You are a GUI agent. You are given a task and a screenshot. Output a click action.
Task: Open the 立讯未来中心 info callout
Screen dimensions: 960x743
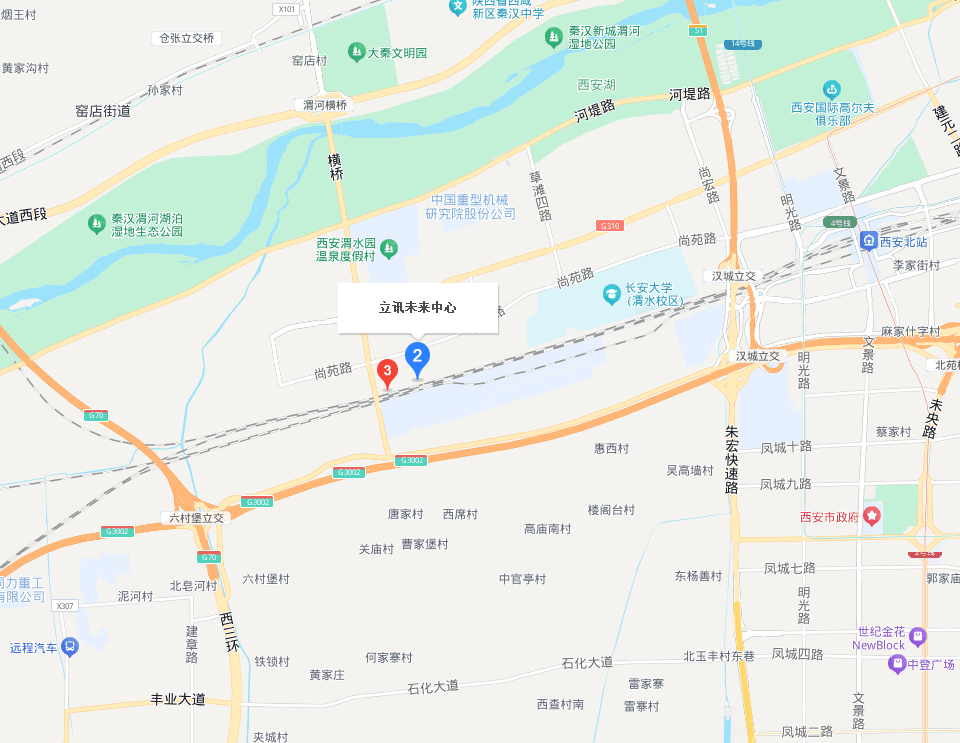pos(417,308)
